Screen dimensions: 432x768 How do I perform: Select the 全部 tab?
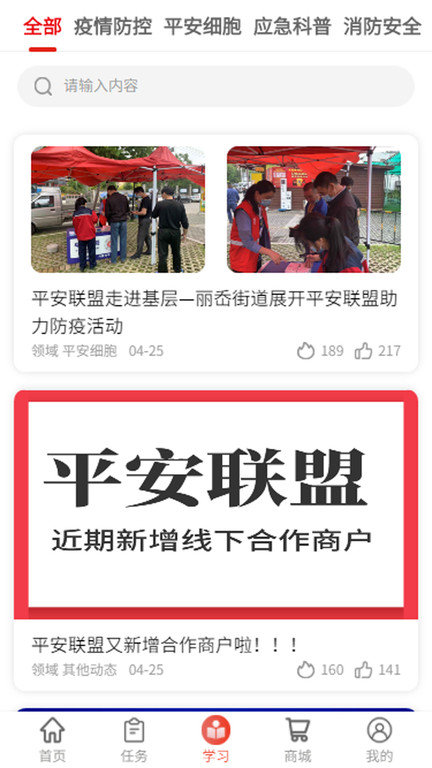tap(43, 26)
